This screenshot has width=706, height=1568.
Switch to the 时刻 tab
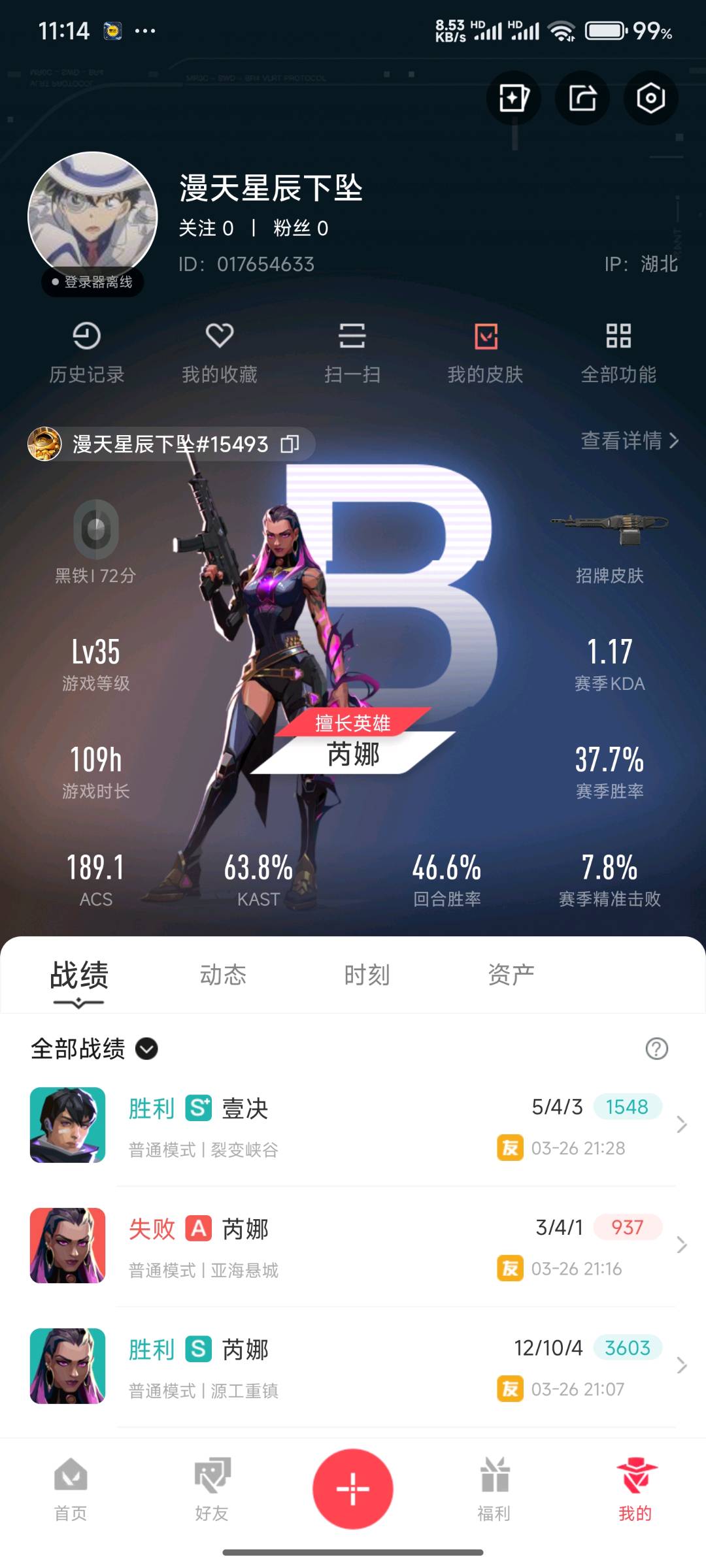pos(367,975)
